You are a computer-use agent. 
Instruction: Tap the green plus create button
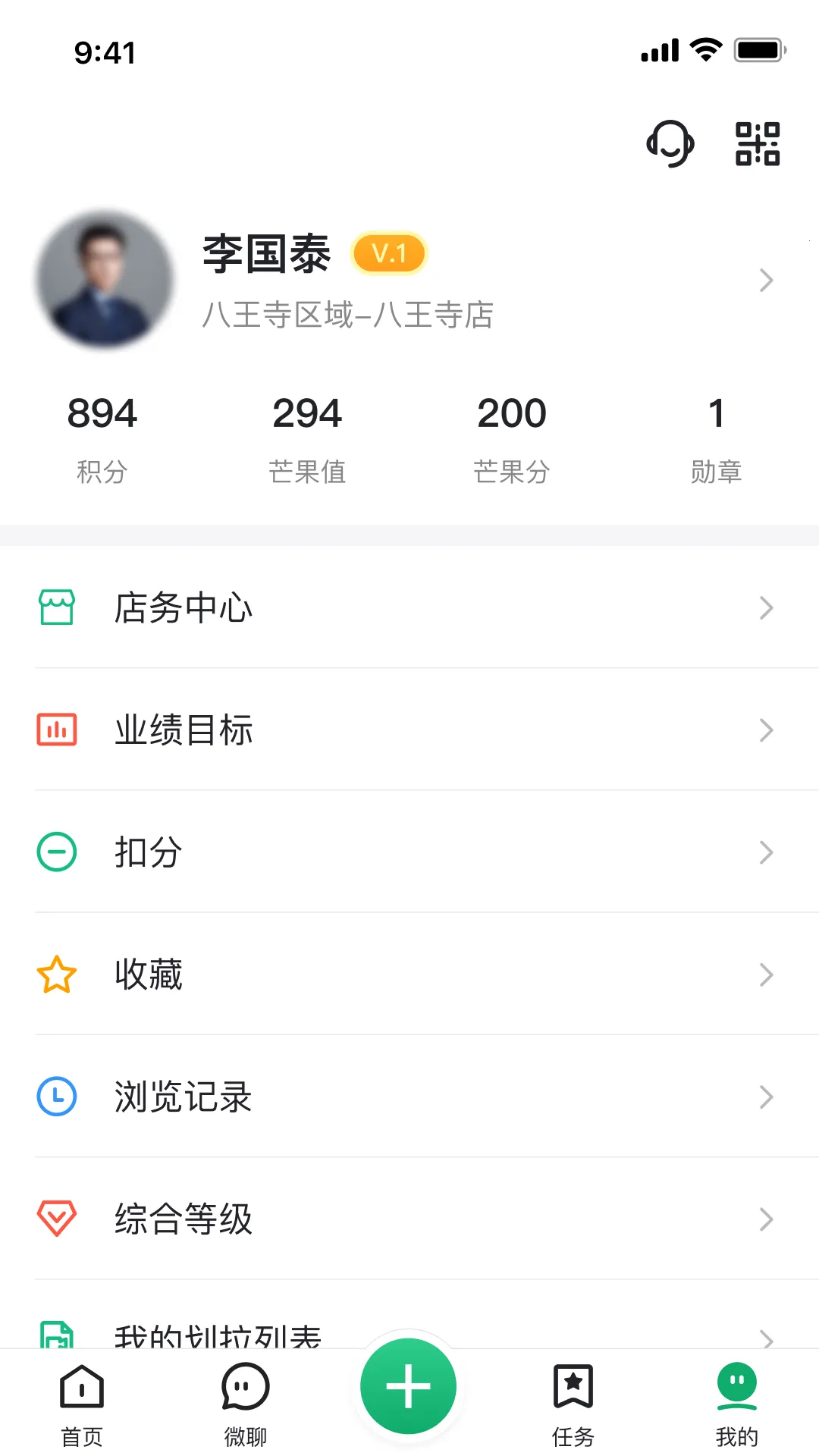[x=408, y=1386]
